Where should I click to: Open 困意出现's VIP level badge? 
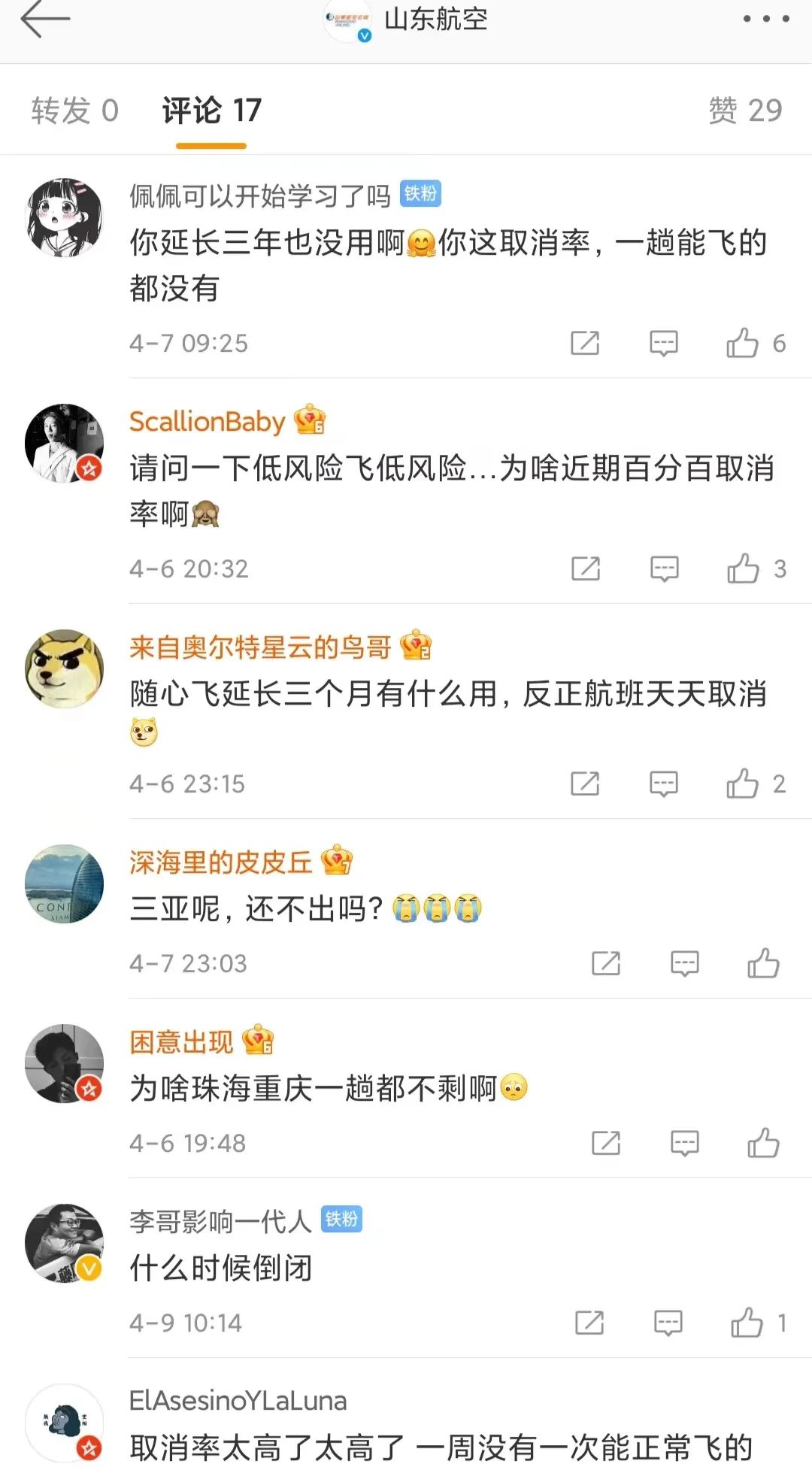tap(259, 1042)
